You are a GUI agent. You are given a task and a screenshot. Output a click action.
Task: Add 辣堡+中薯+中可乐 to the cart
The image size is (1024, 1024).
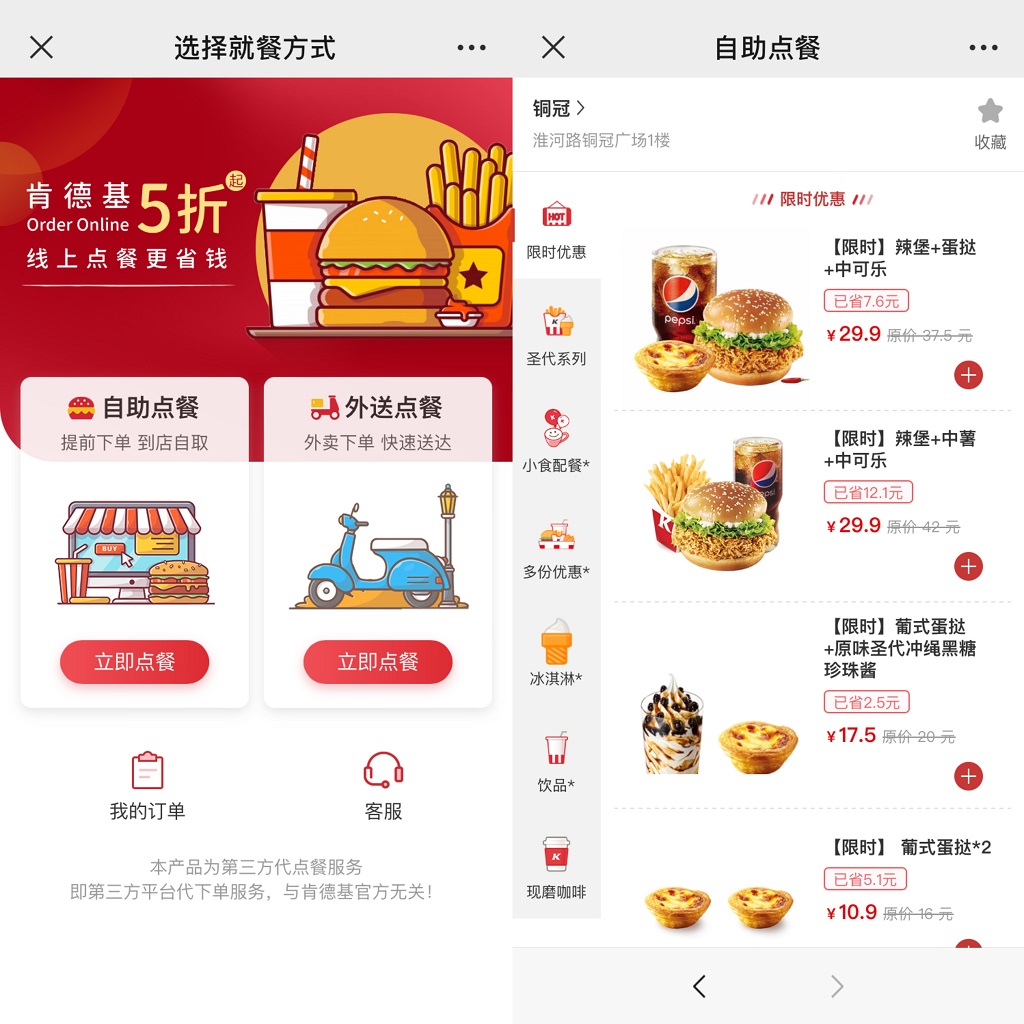click(x=968, y=567)
